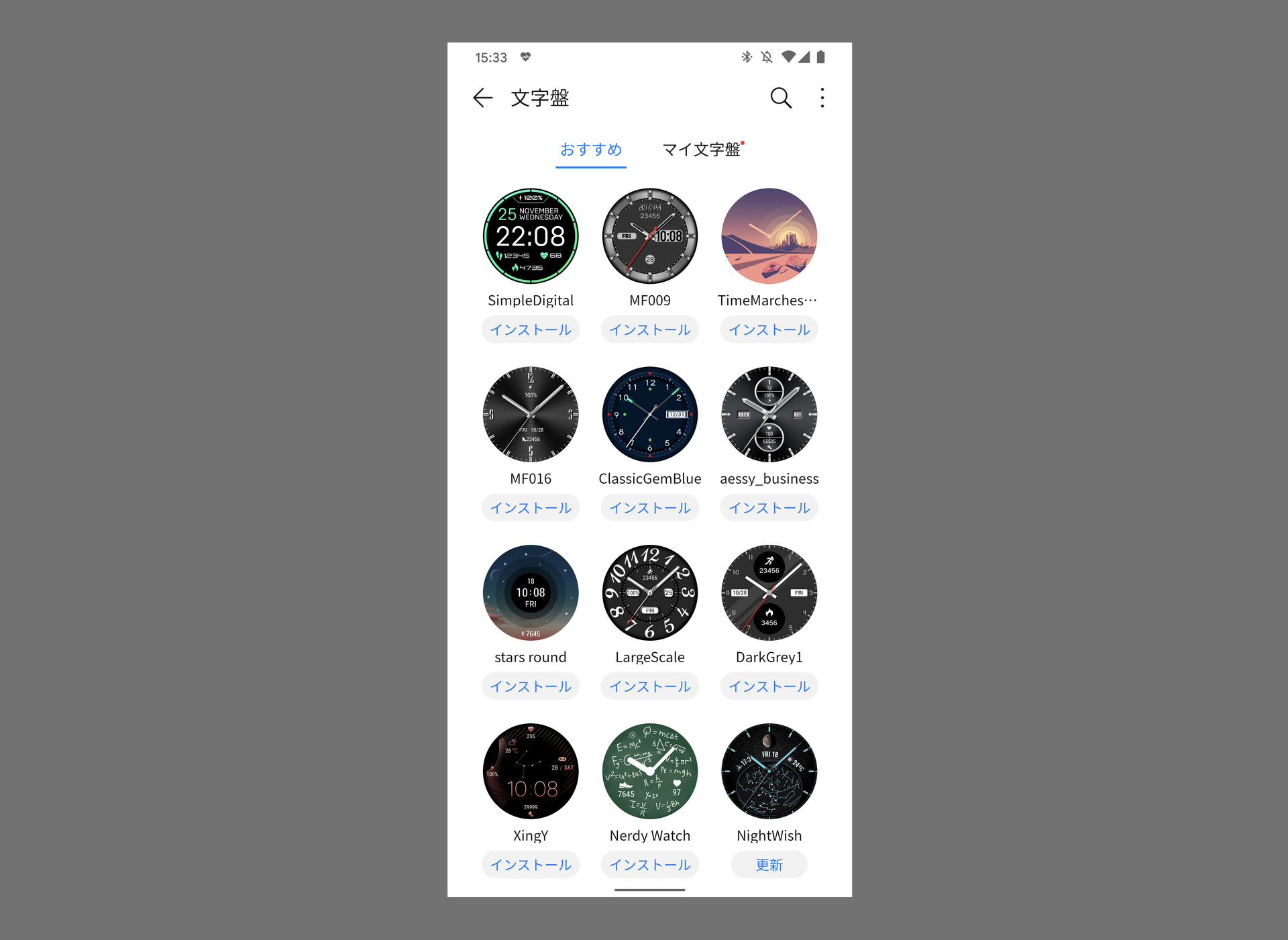Install the aessy_business watch face
Viewport: 1288px width, 940px height.
tap(769, 508)
